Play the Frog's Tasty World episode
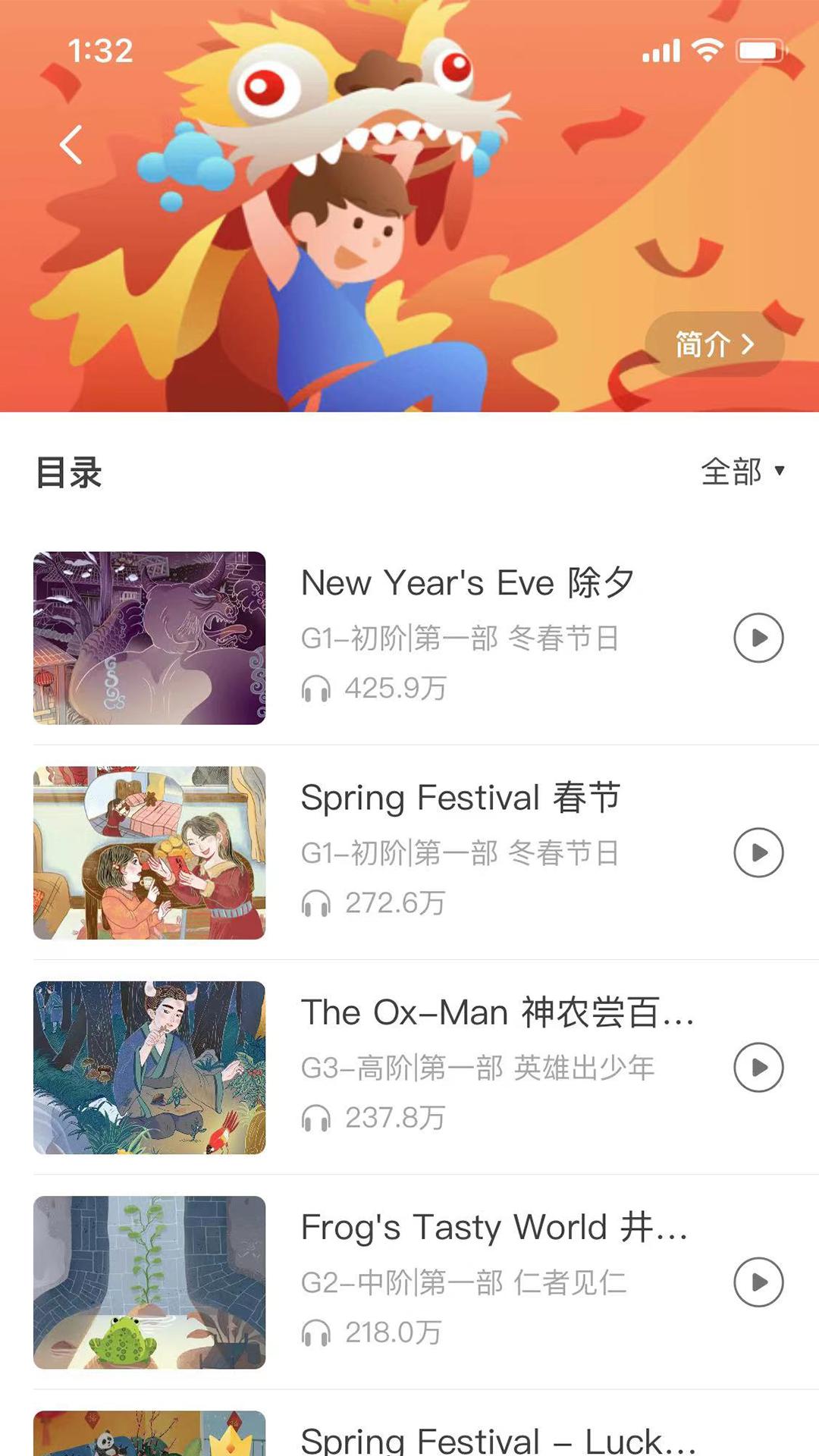 [758, 1280]
